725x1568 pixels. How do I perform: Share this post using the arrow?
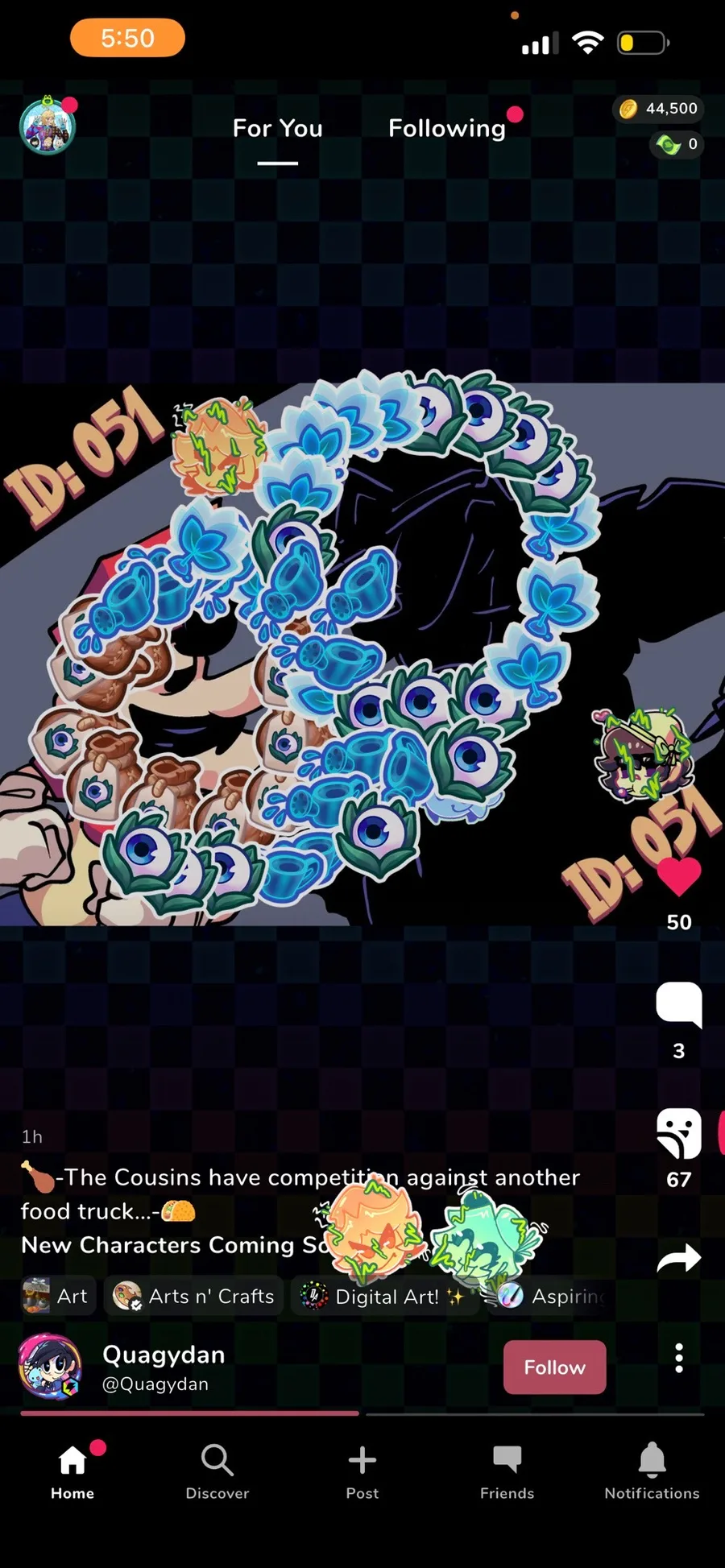coord(679,1257)
